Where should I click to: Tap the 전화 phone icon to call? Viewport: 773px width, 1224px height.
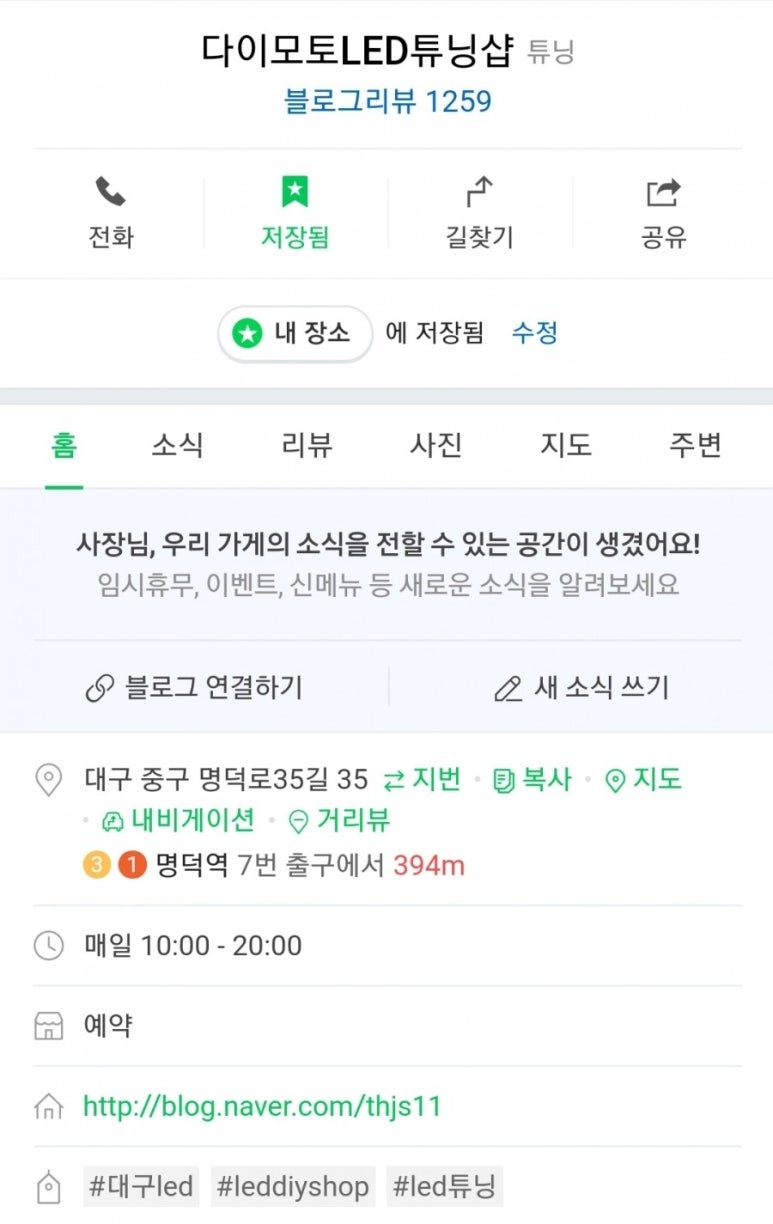(110, 193)
